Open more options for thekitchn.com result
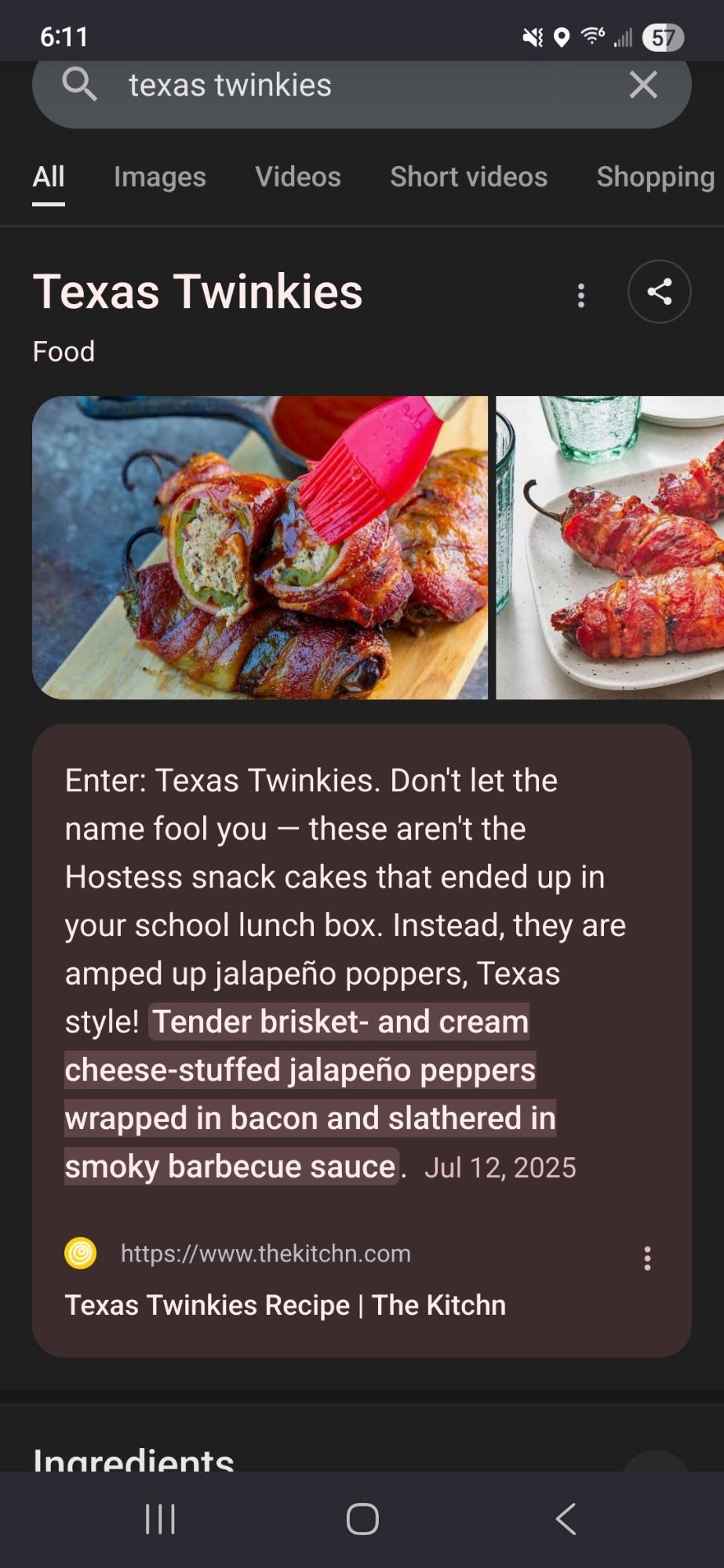724x1568 pixels. [x=647, y=1258]
